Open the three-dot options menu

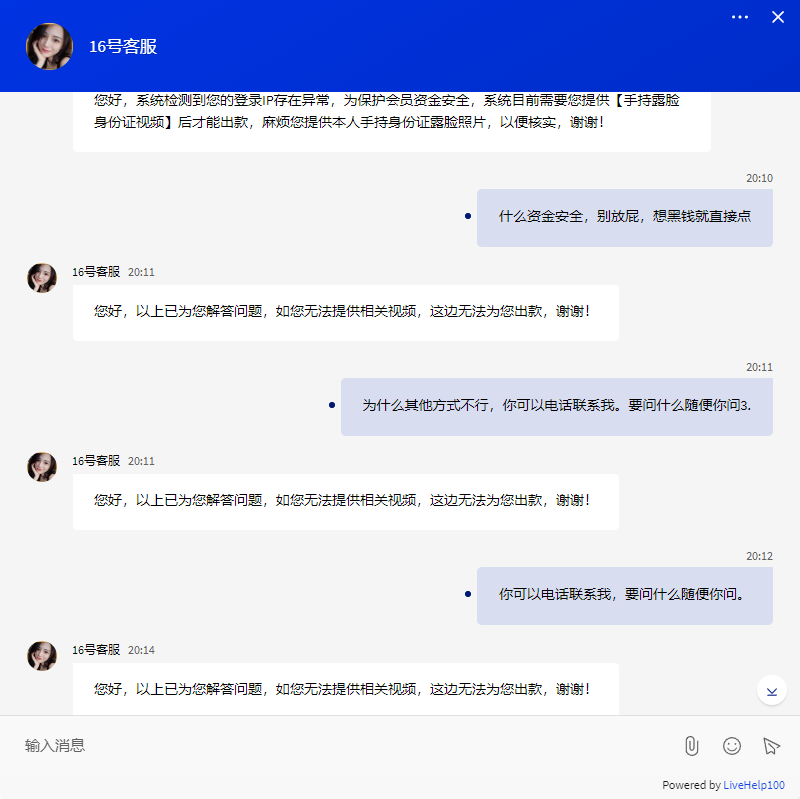point(740,17)
